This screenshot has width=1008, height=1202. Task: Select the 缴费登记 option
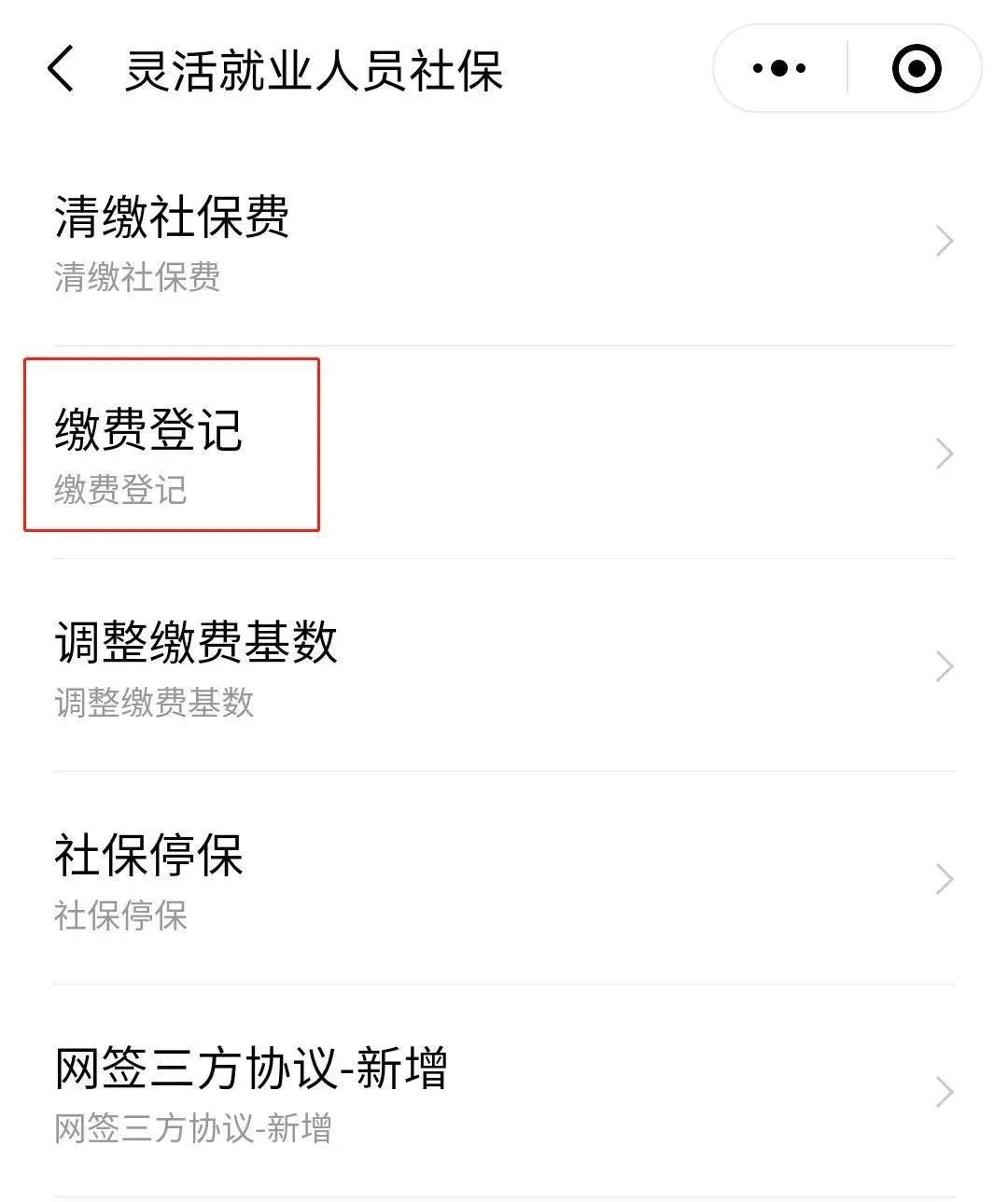[504, 454]
